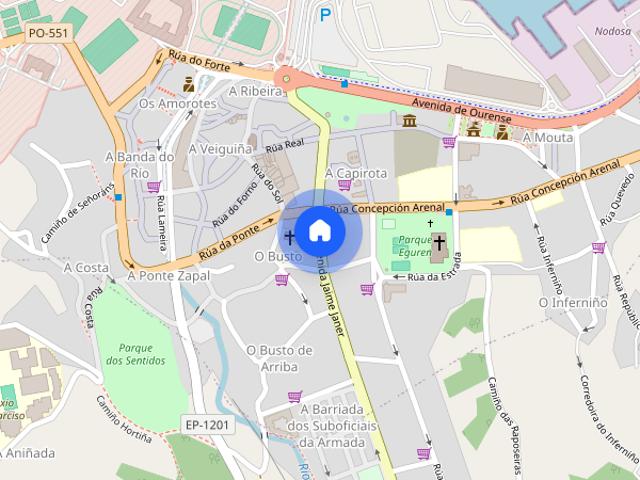Tap the home location marker
Screen dimensions: 640x480
point(319,231)
